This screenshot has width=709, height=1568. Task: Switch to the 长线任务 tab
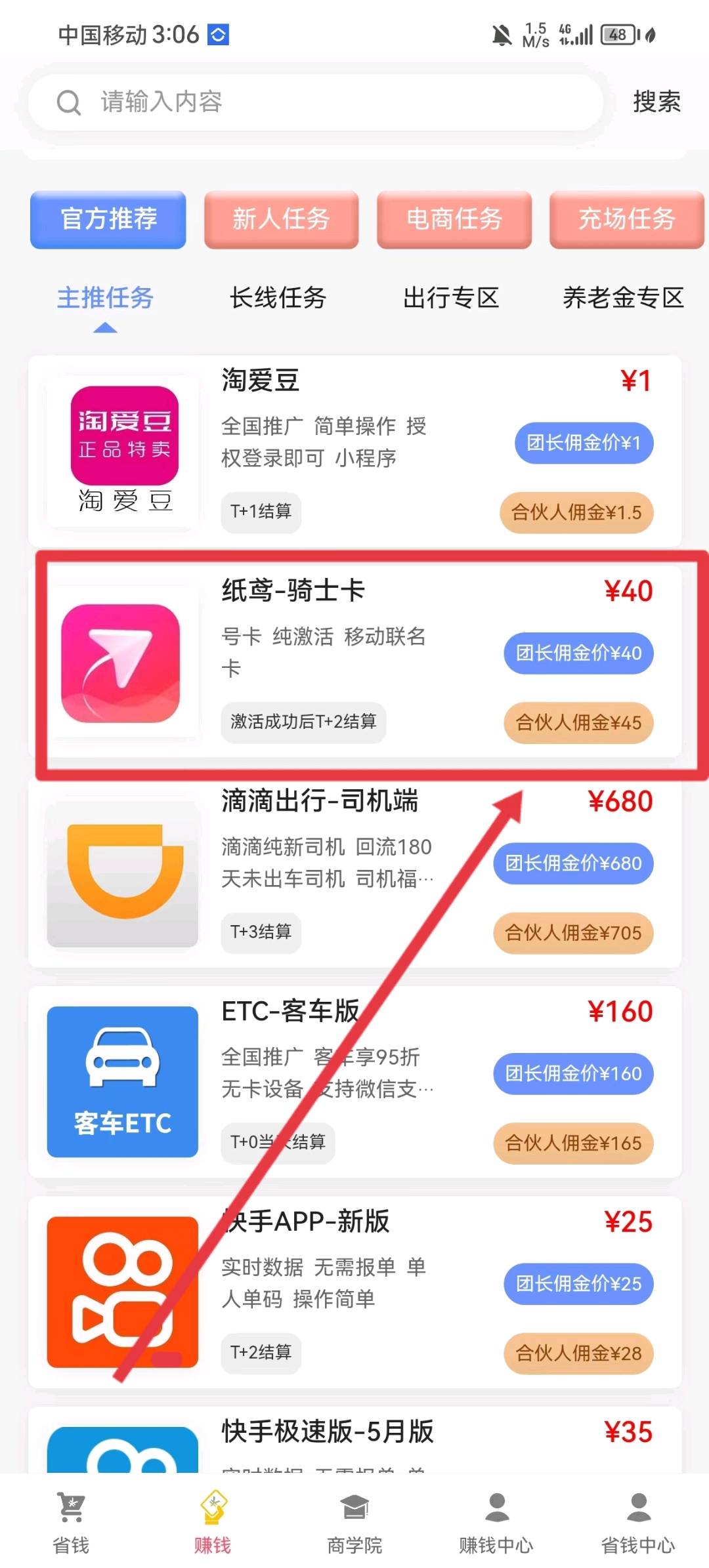(278, 299)
